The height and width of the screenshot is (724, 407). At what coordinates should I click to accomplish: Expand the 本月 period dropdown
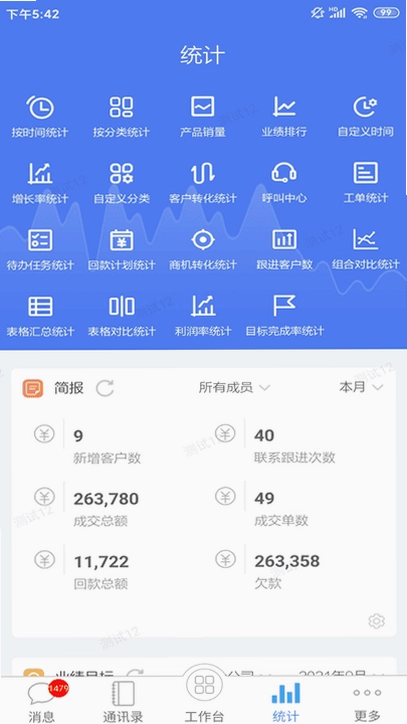click(361, 387)
